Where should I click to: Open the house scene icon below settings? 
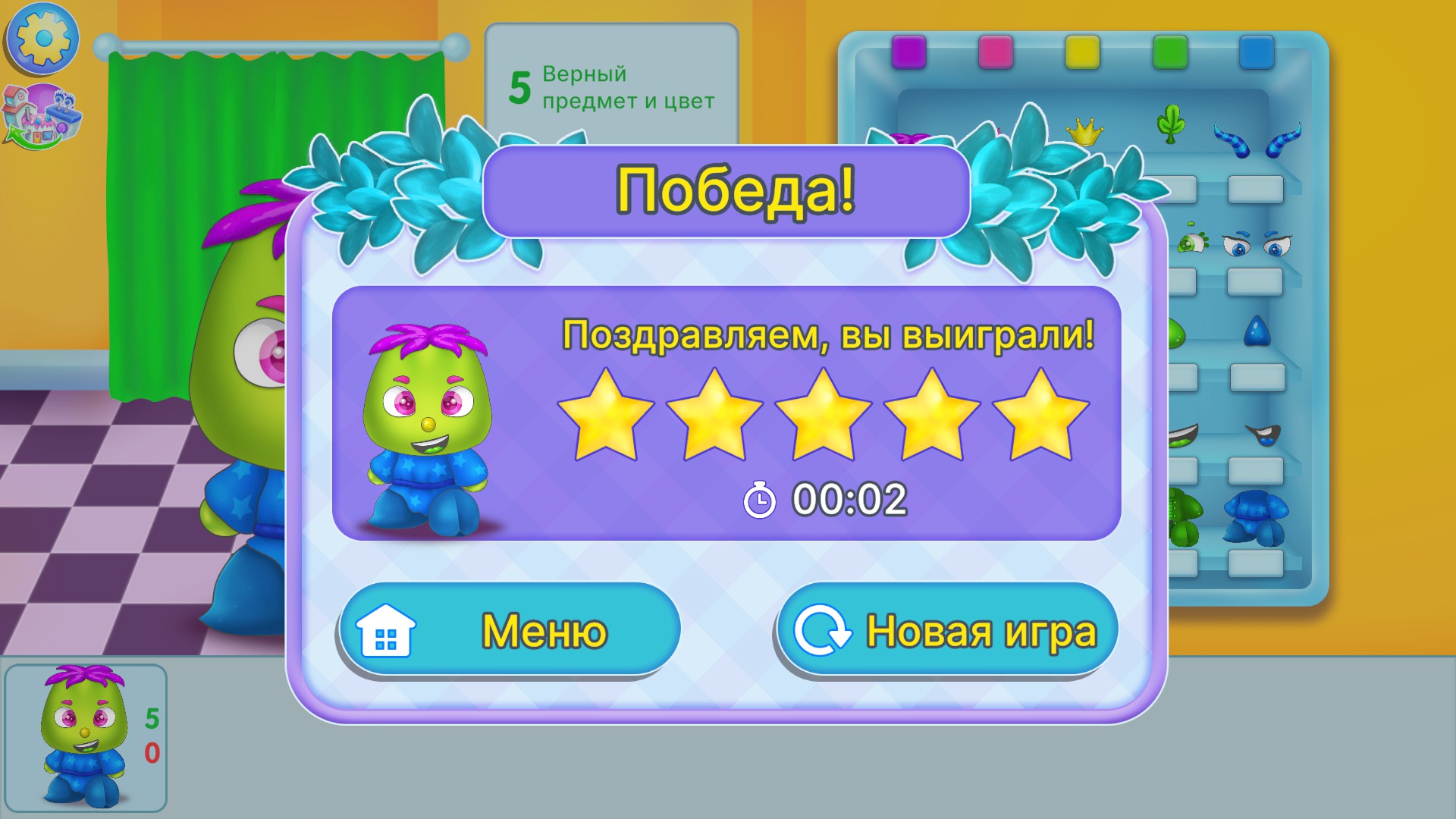click(x=42, y=115)
